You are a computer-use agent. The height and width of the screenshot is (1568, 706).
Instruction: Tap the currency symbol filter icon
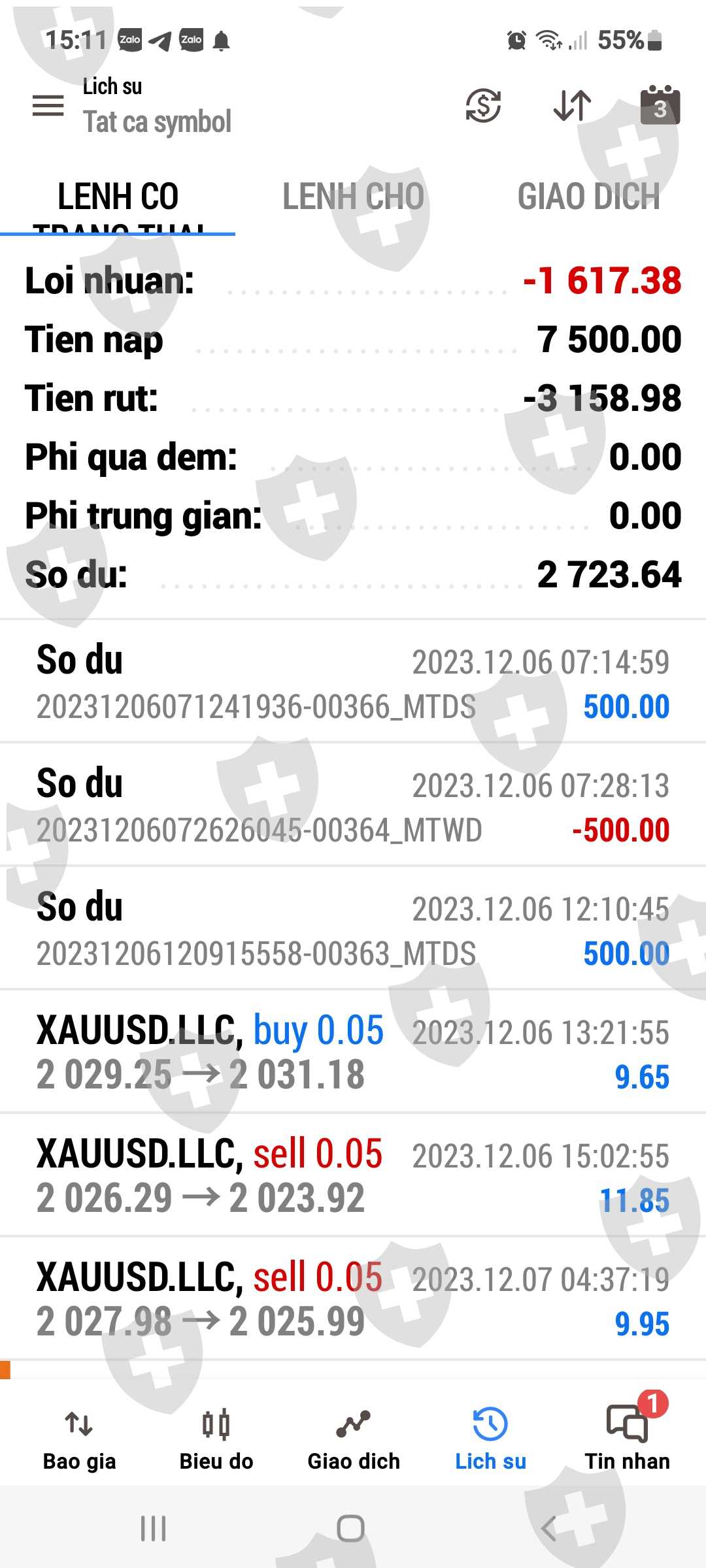click(483, 106)
